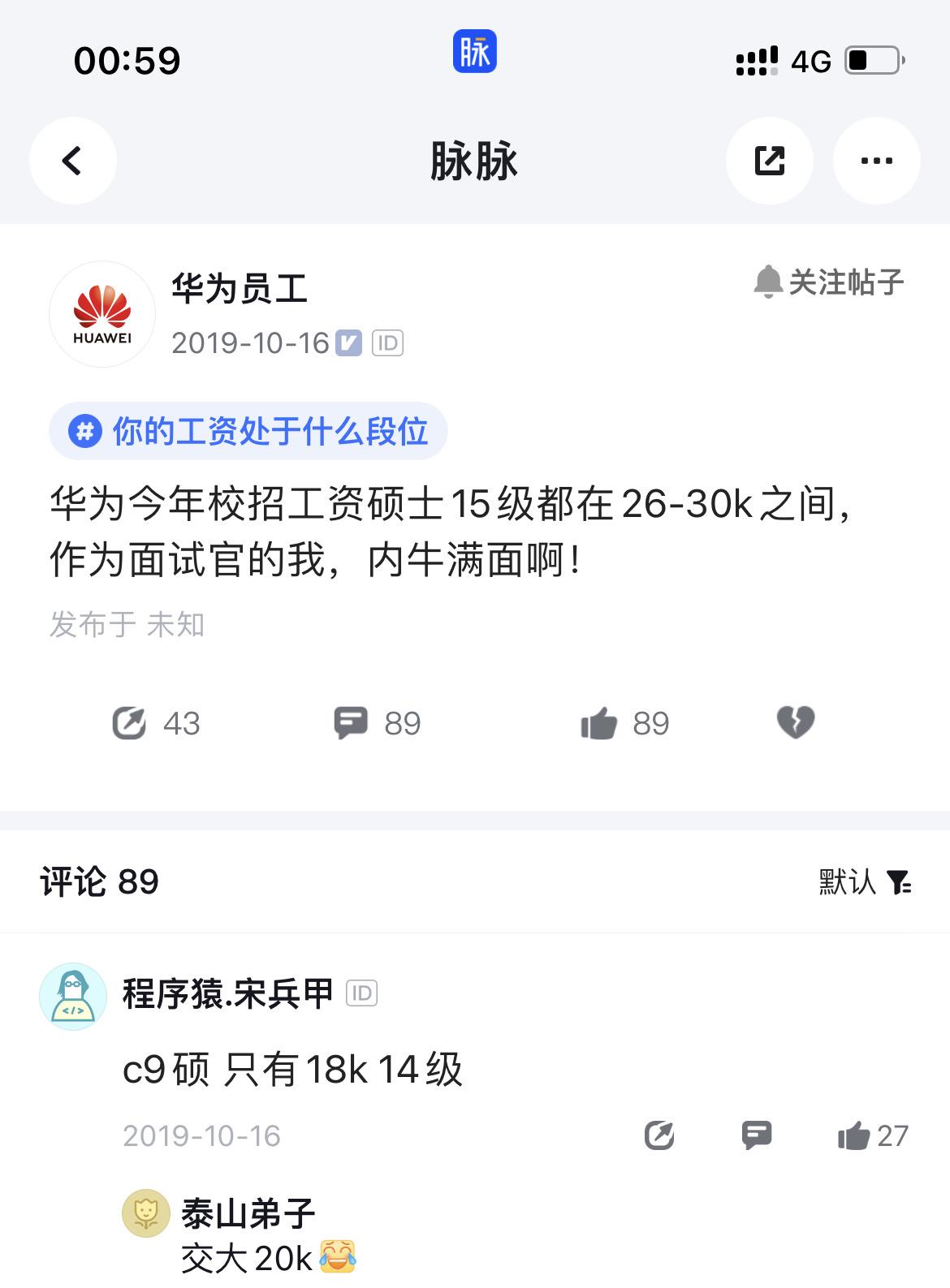950x1288 pixels.
Task: Open the three-dot overflow menu
Action: (x=876, y=161)
